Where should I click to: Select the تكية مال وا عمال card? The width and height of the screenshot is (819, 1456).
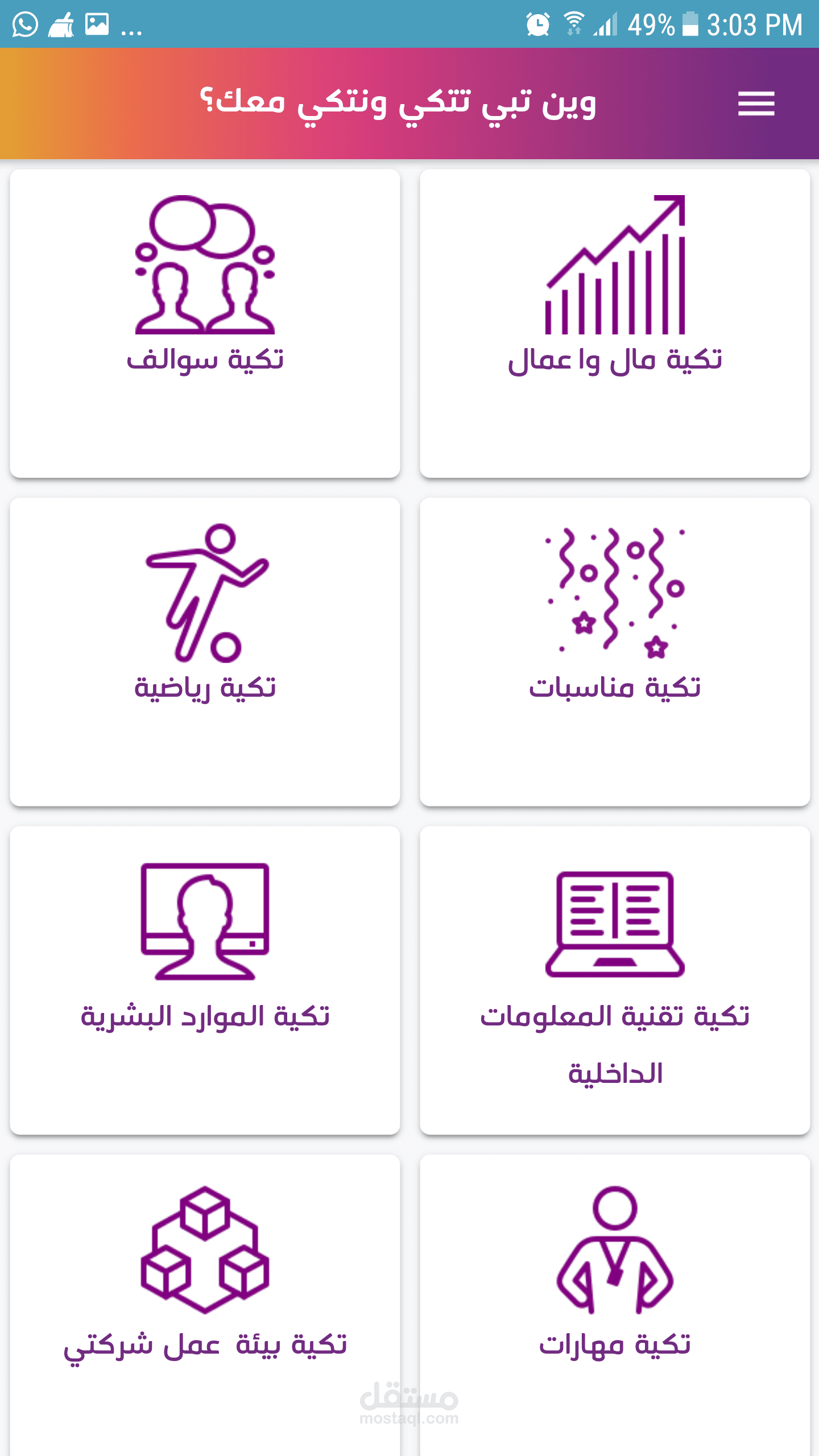click(615, 323)
